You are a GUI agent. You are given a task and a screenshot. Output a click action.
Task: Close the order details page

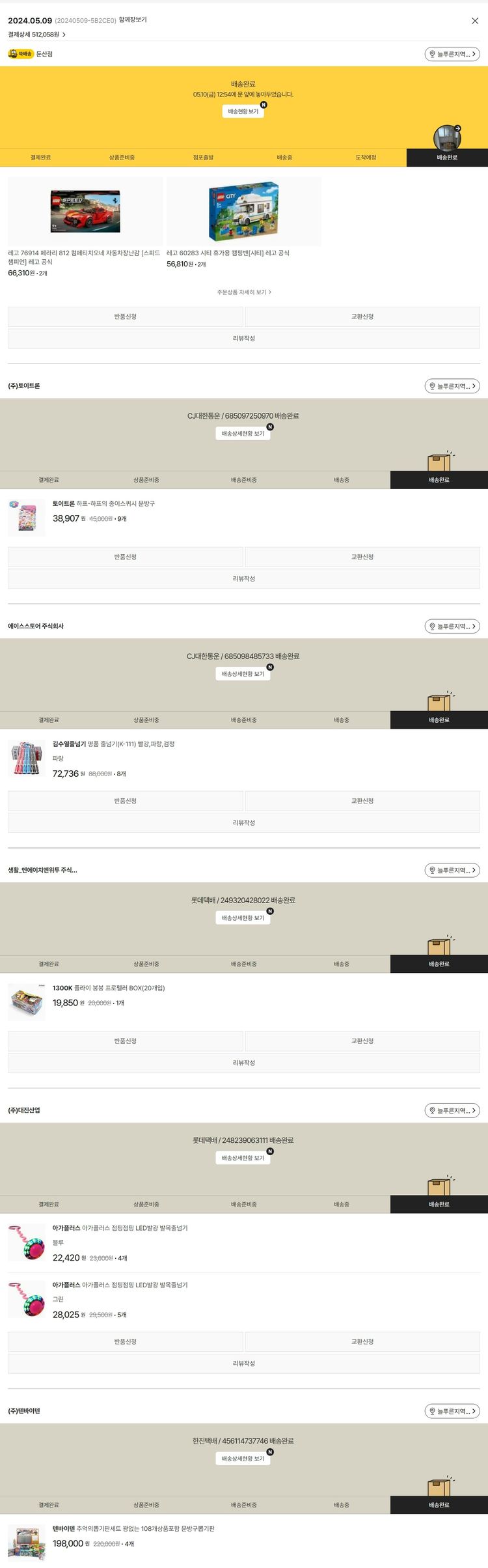[x=474, y=21]
